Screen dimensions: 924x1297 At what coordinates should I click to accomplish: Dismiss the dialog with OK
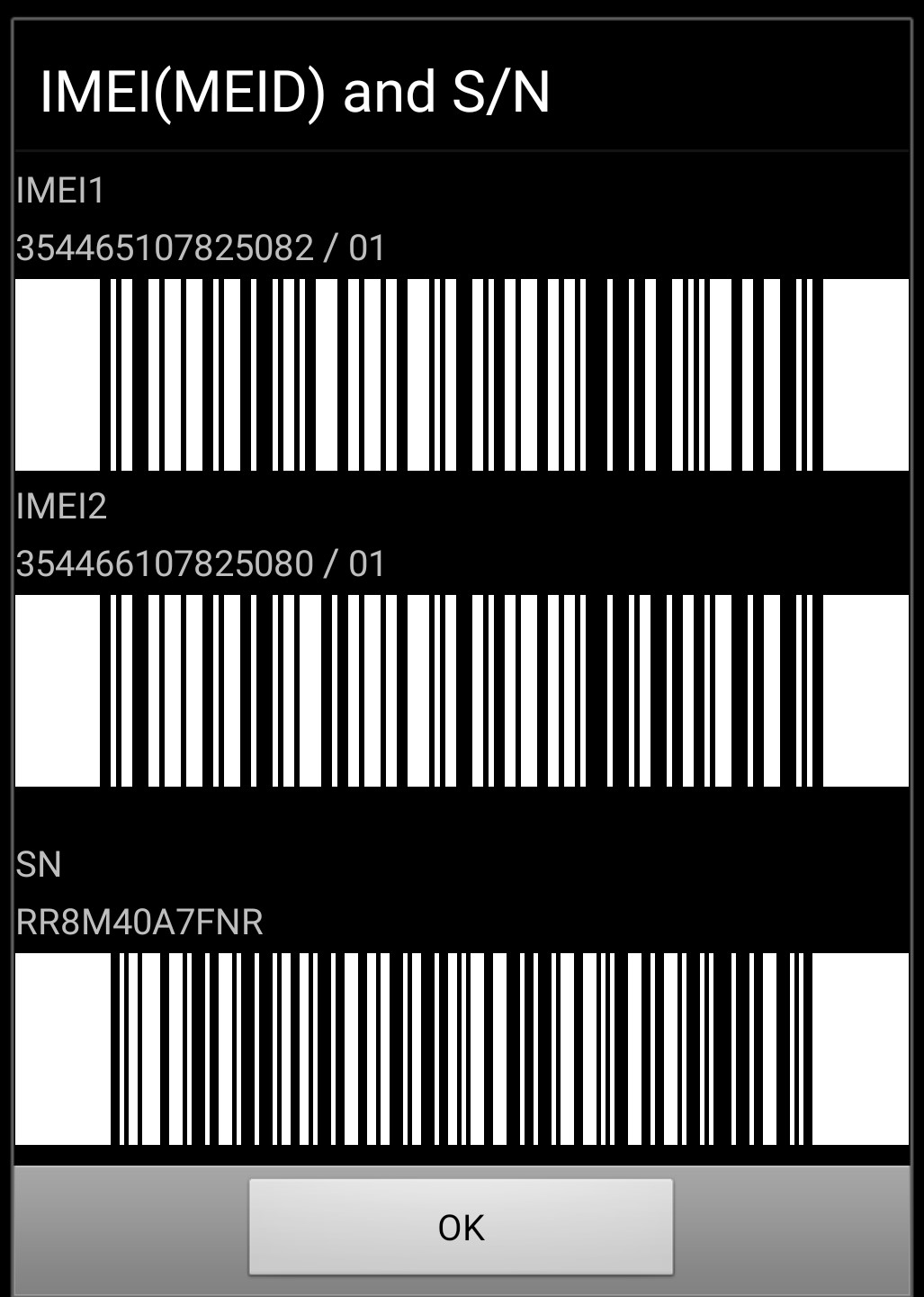[x=461, y=1227]
